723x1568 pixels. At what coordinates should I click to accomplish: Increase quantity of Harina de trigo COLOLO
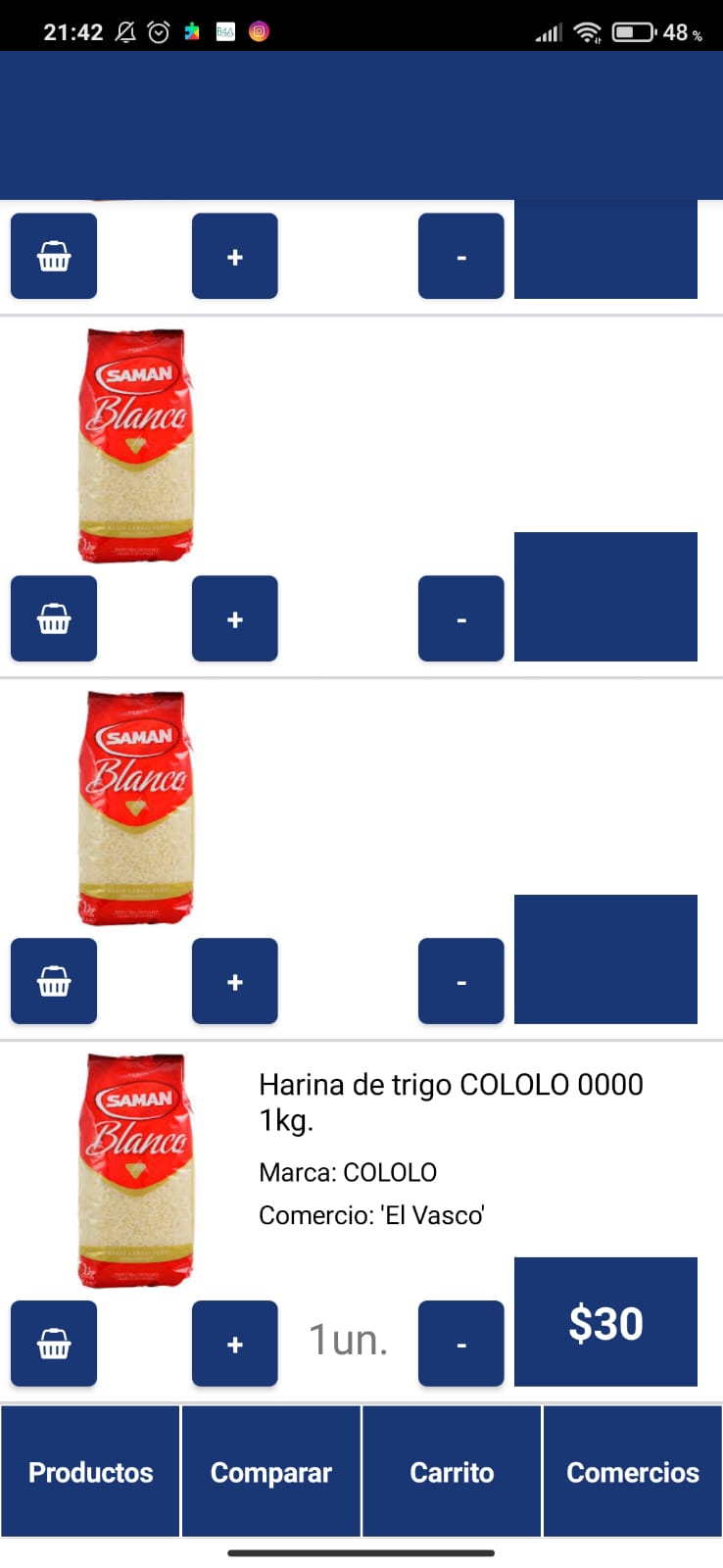click(x=234, y=1344)
